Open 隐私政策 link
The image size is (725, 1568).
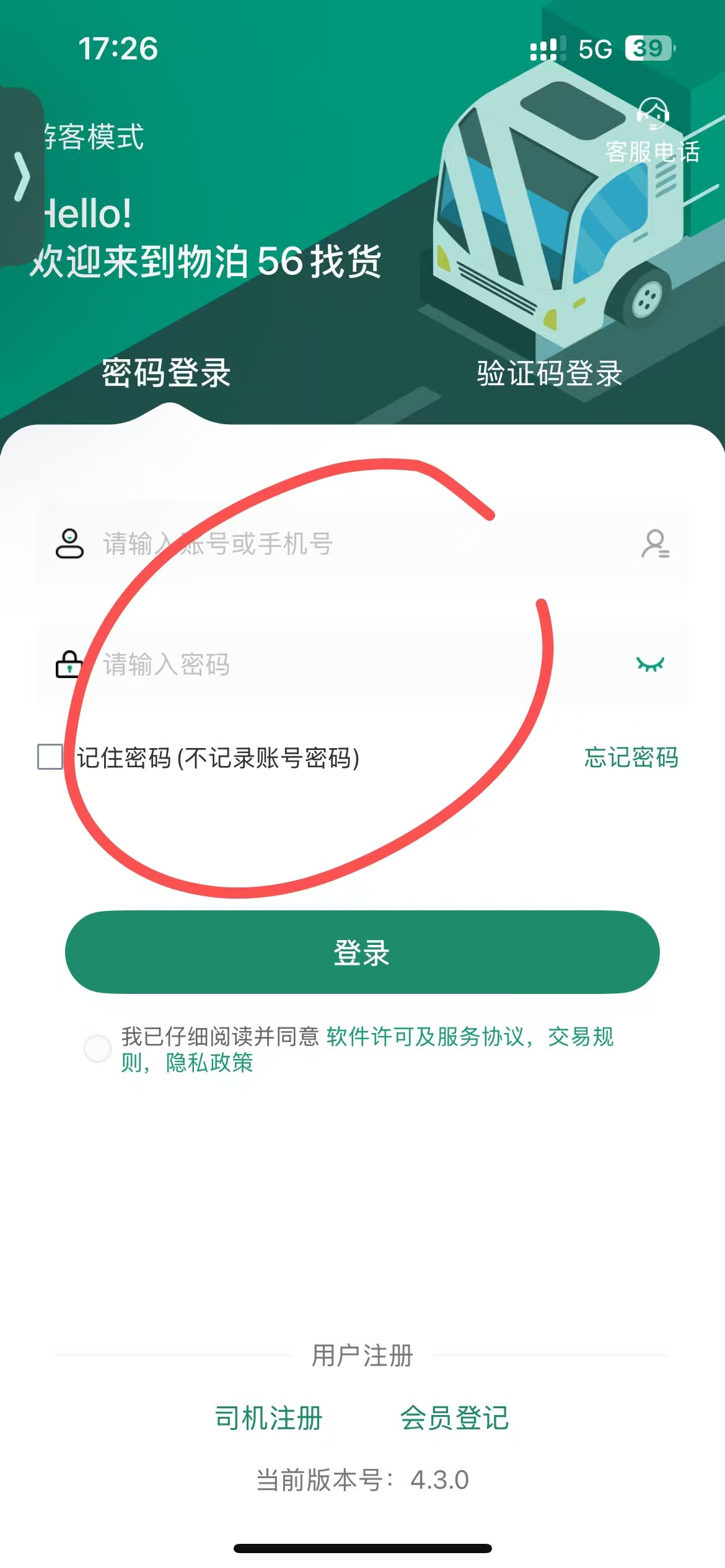click(x=209, y=1063)
